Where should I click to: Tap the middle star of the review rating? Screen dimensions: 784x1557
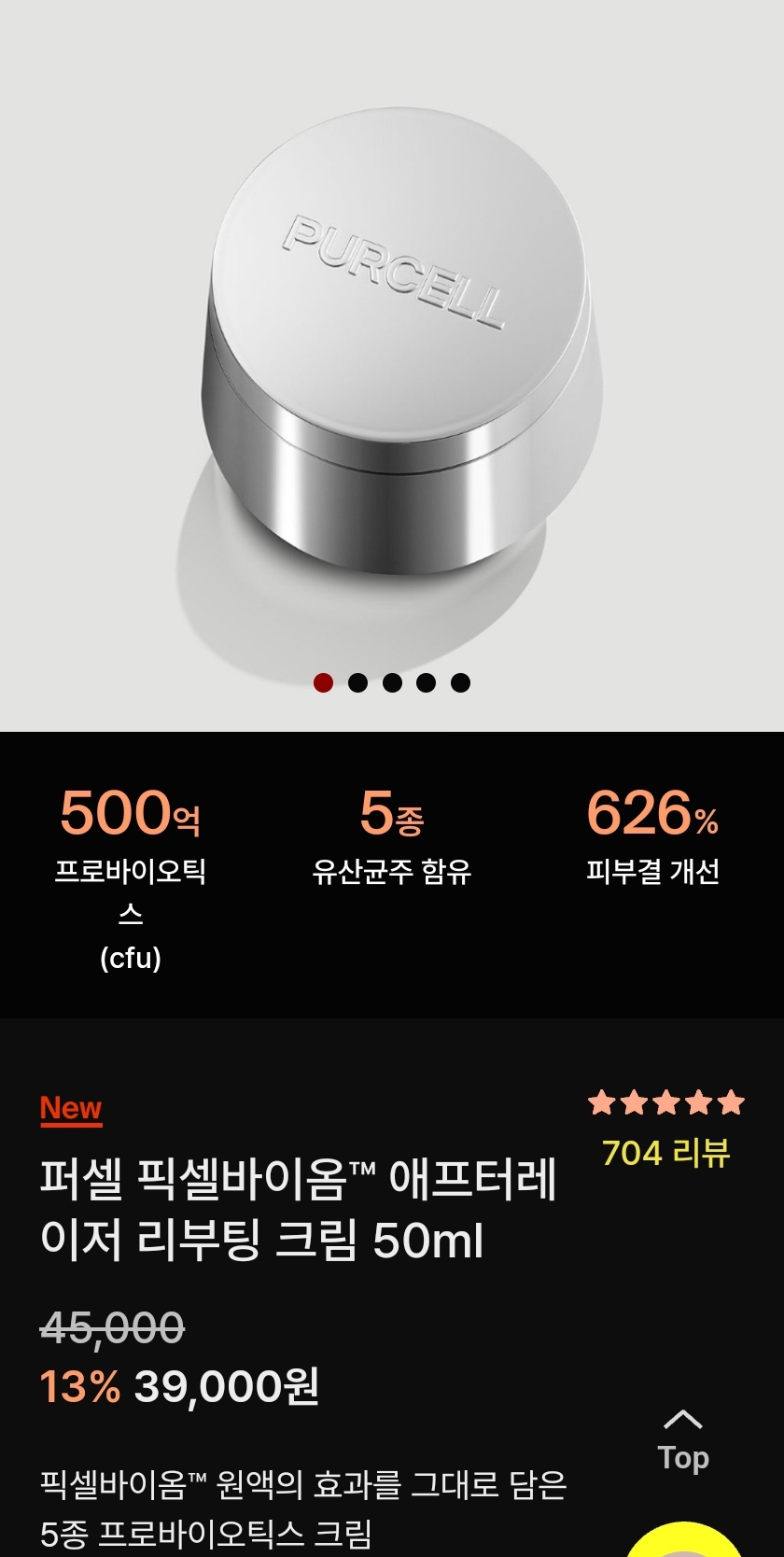click(x=665, y=1104)
